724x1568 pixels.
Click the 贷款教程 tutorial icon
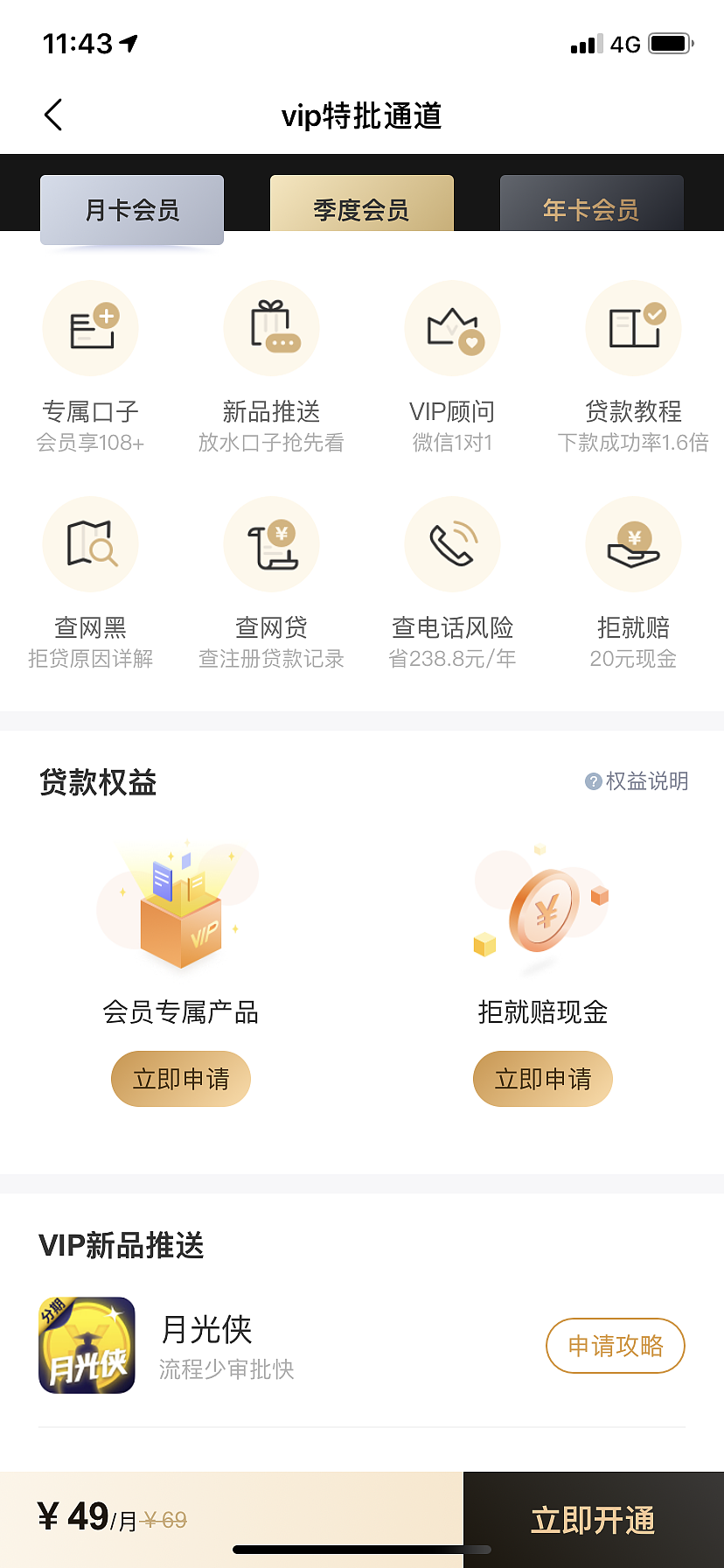point(633,328)
